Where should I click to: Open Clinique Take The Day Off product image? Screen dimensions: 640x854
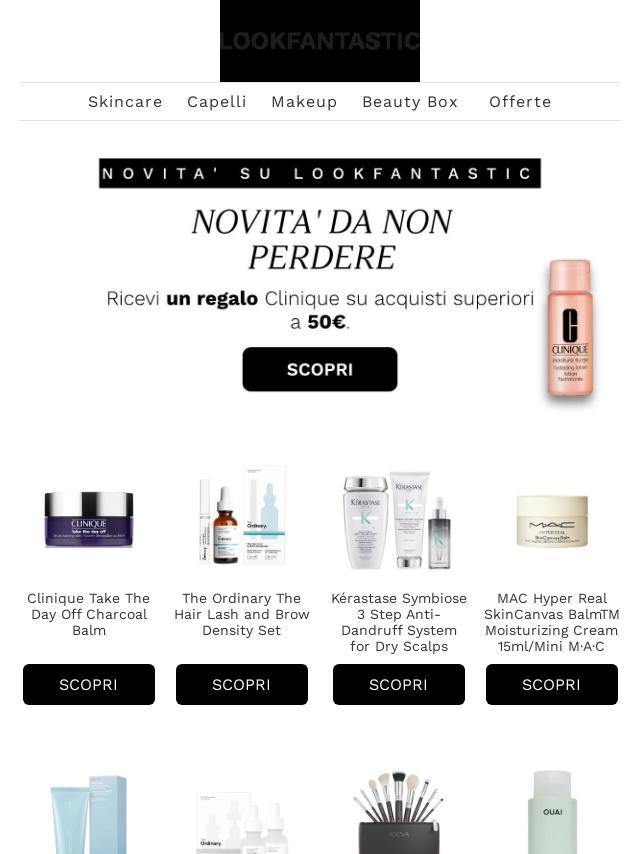click(89, 519)
